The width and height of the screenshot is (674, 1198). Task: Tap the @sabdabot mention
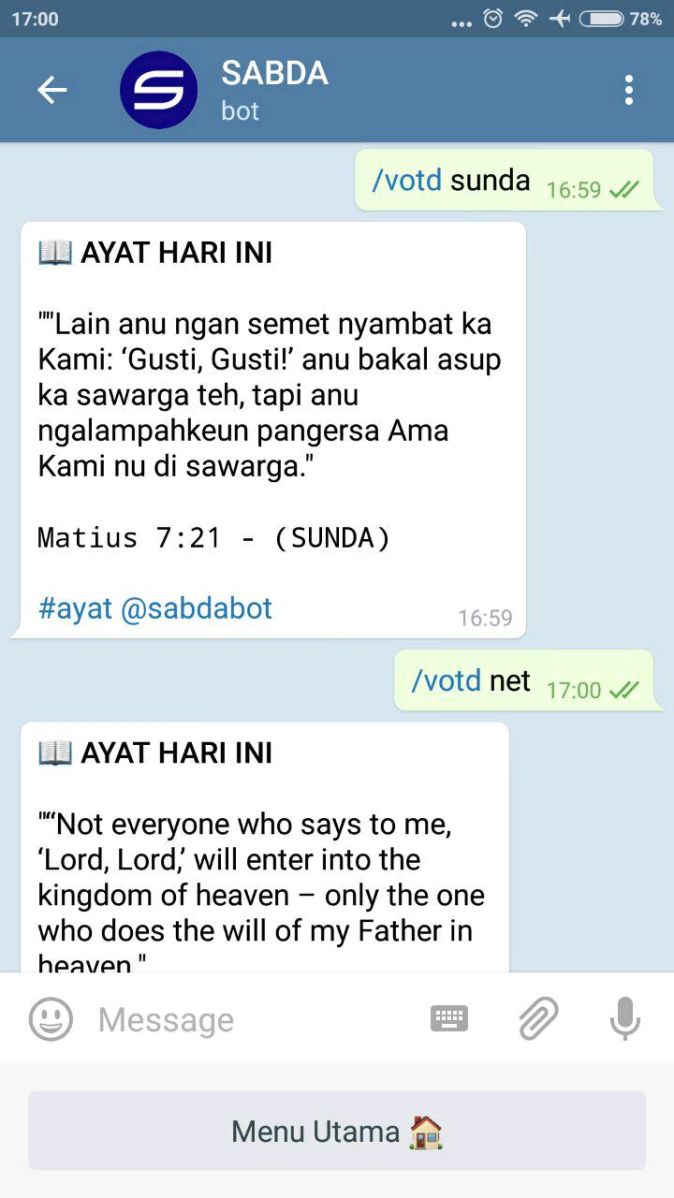196,609
